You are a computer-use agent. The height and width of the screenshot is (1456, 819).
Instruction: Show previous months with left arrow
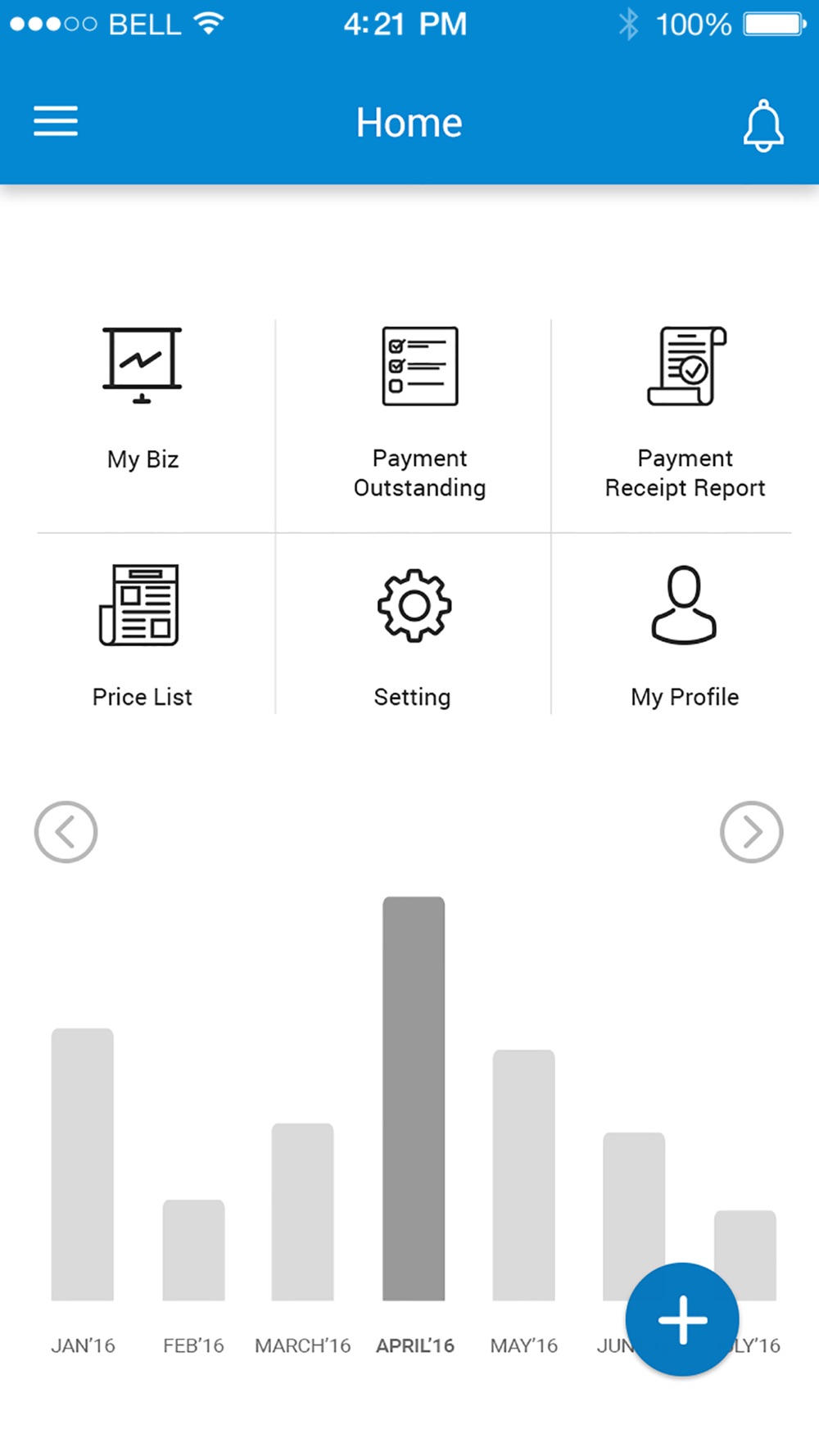tap(66, 831)
